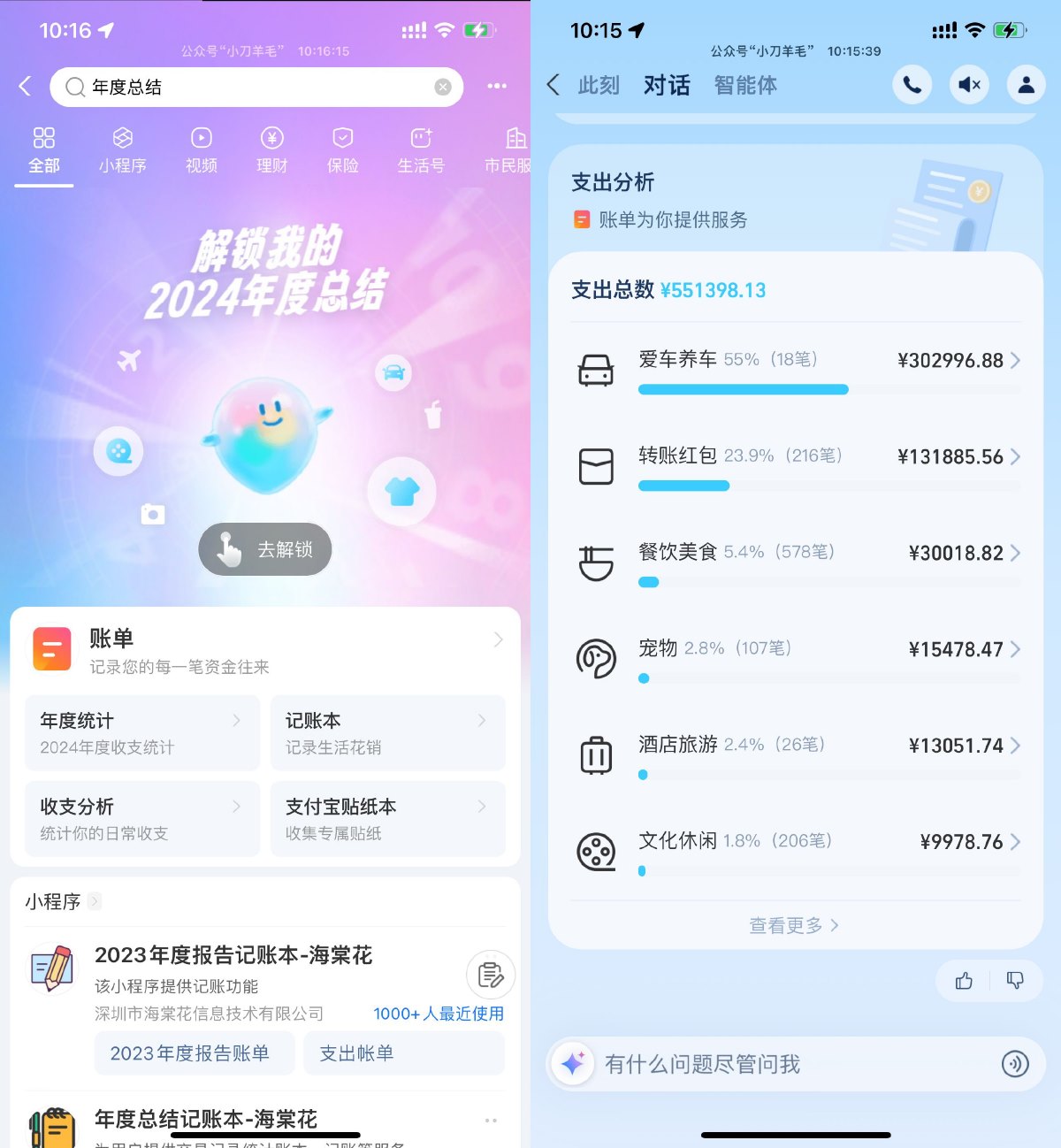Start a voice call with the phone icon

[912, 86]
